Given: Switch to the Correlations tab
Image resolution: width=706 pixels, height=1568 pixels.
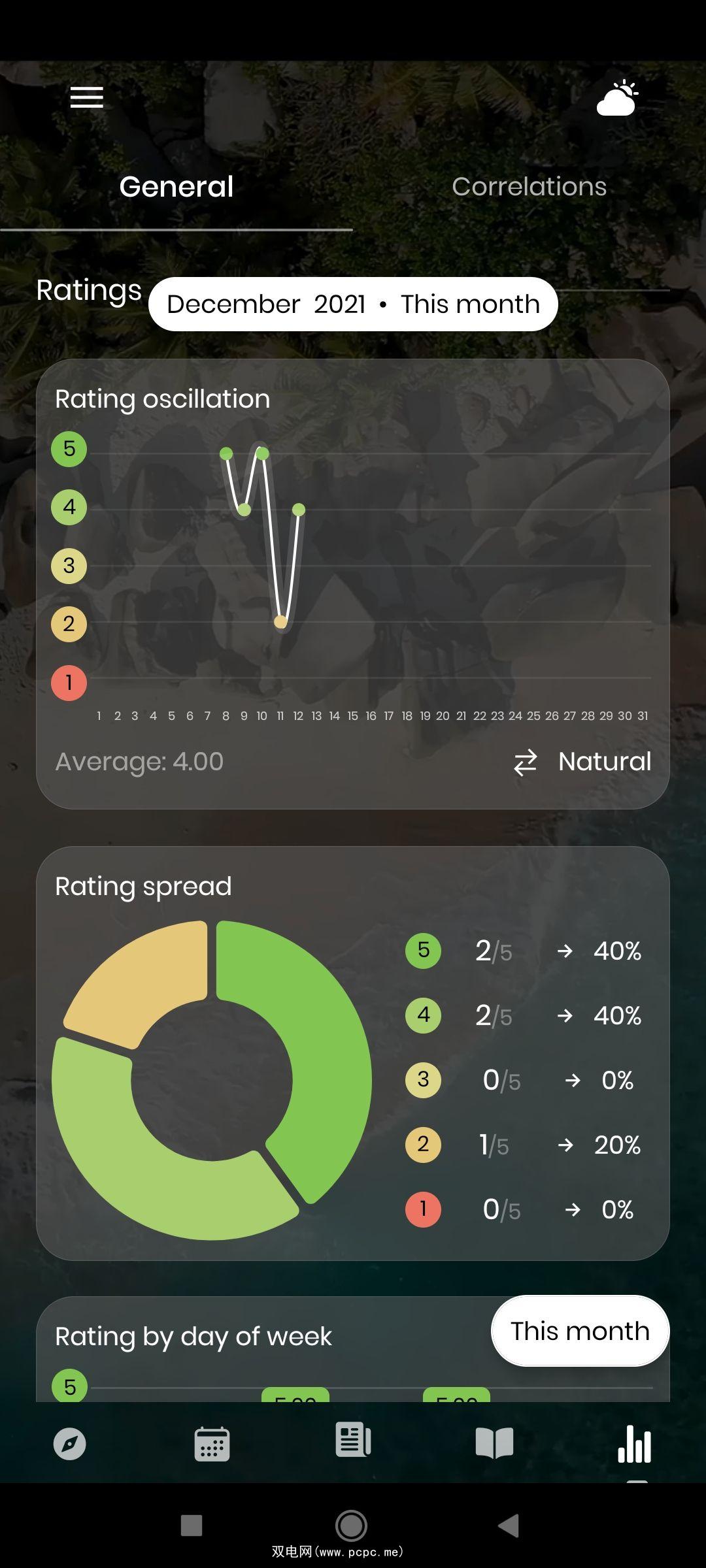Looking at the screenshot, I should coord(529,187).
